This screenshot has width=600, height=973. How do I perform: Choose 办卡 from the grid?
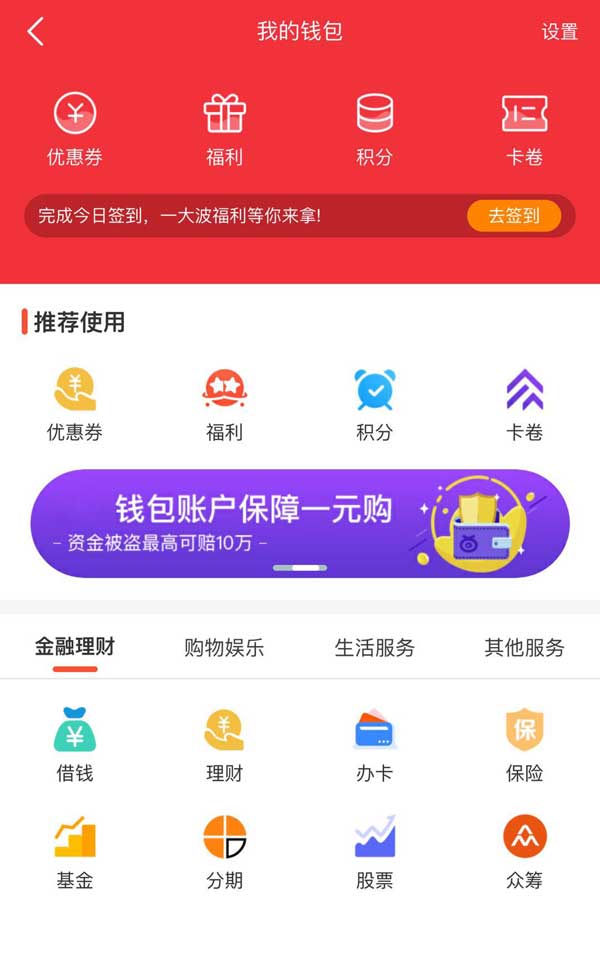tap(375, 744)
